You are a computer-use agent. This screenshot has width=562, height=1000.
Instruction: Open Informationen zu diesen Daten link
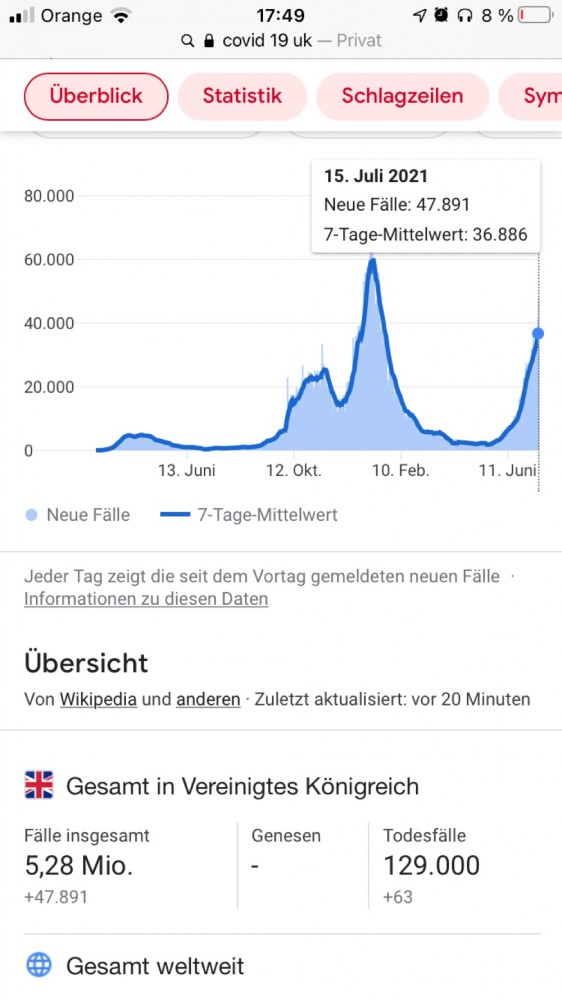click(x=146, y=599)
